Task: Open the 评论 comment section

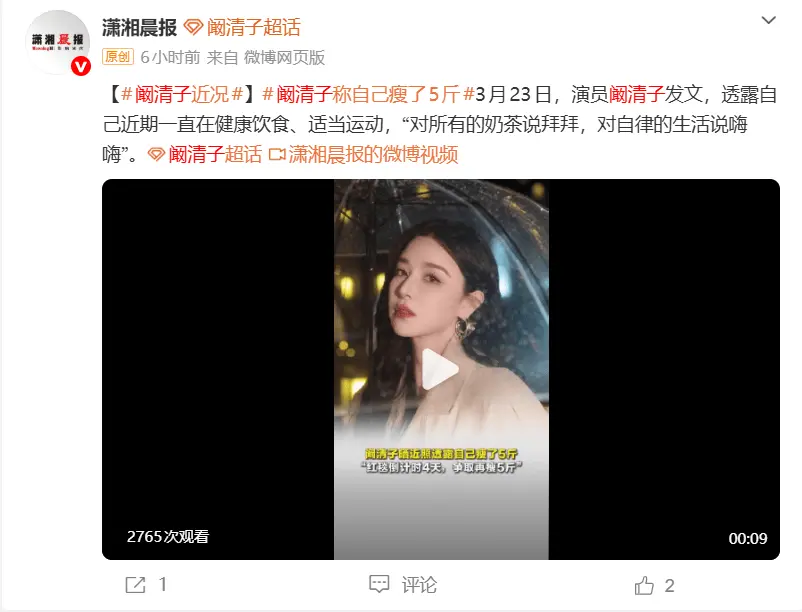Action: tap(404, 584)
